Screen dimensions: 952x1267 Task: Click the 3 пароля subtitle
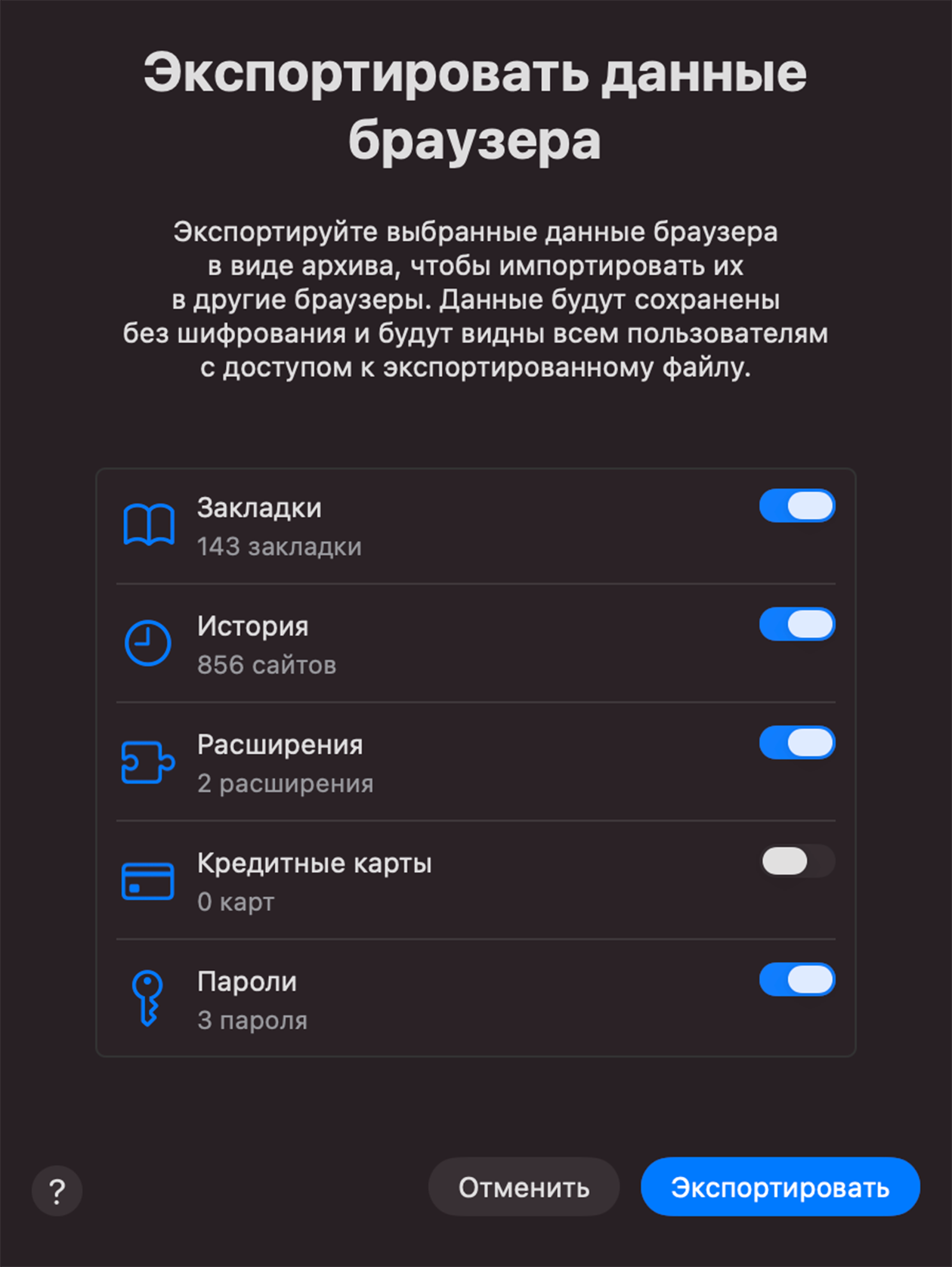(x=252, y=1020)
